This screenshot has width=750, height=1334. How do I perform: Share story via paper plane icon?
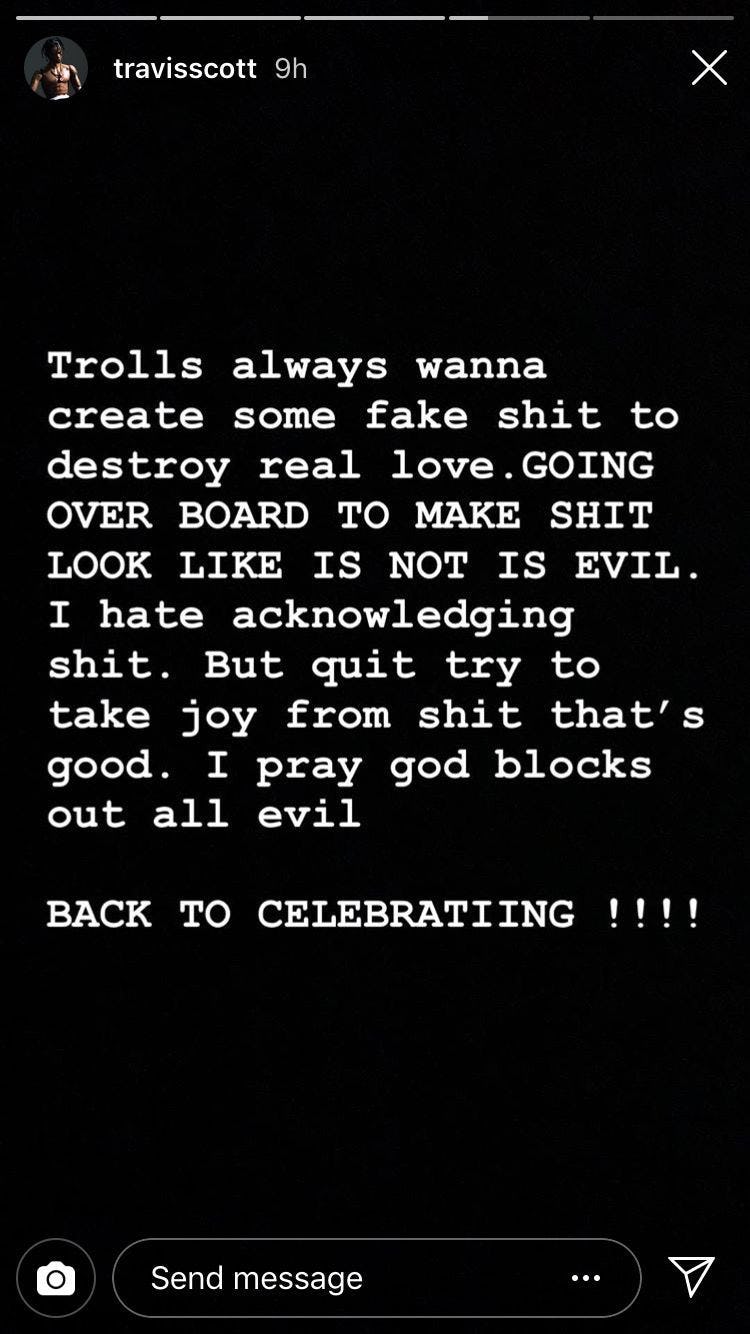691,1277
